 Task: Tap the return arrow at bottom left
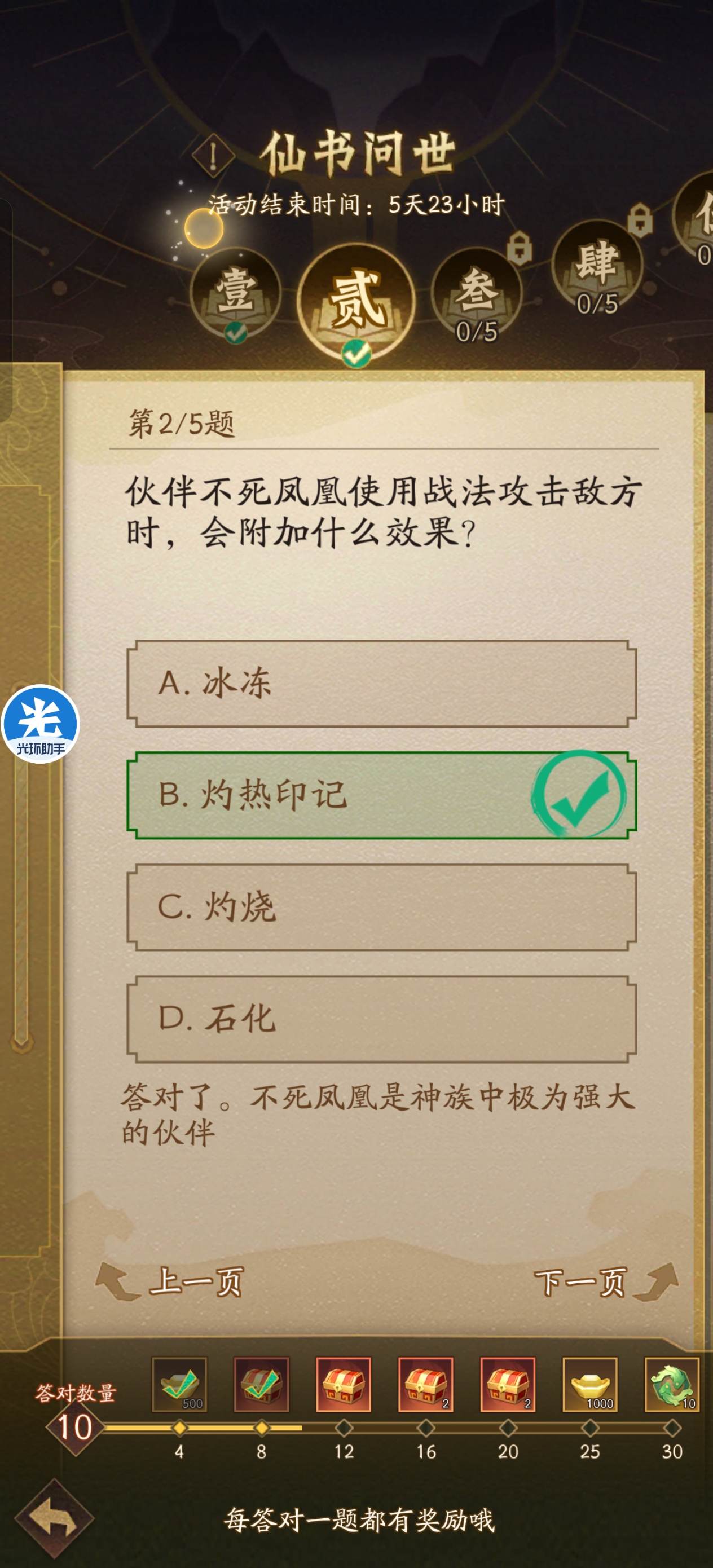coord(54,1519)
